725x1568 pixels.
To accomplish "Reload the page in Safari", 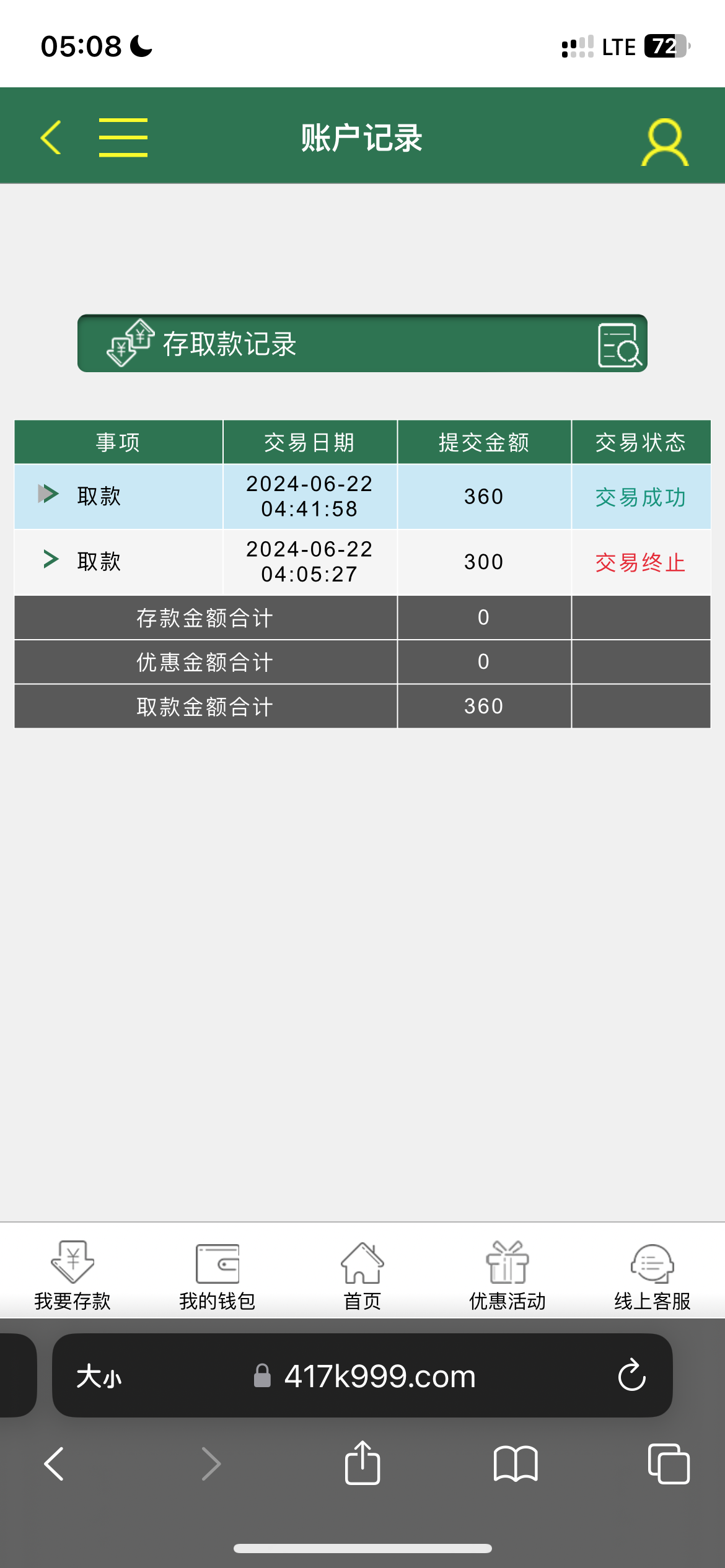I will point(631,1375).
